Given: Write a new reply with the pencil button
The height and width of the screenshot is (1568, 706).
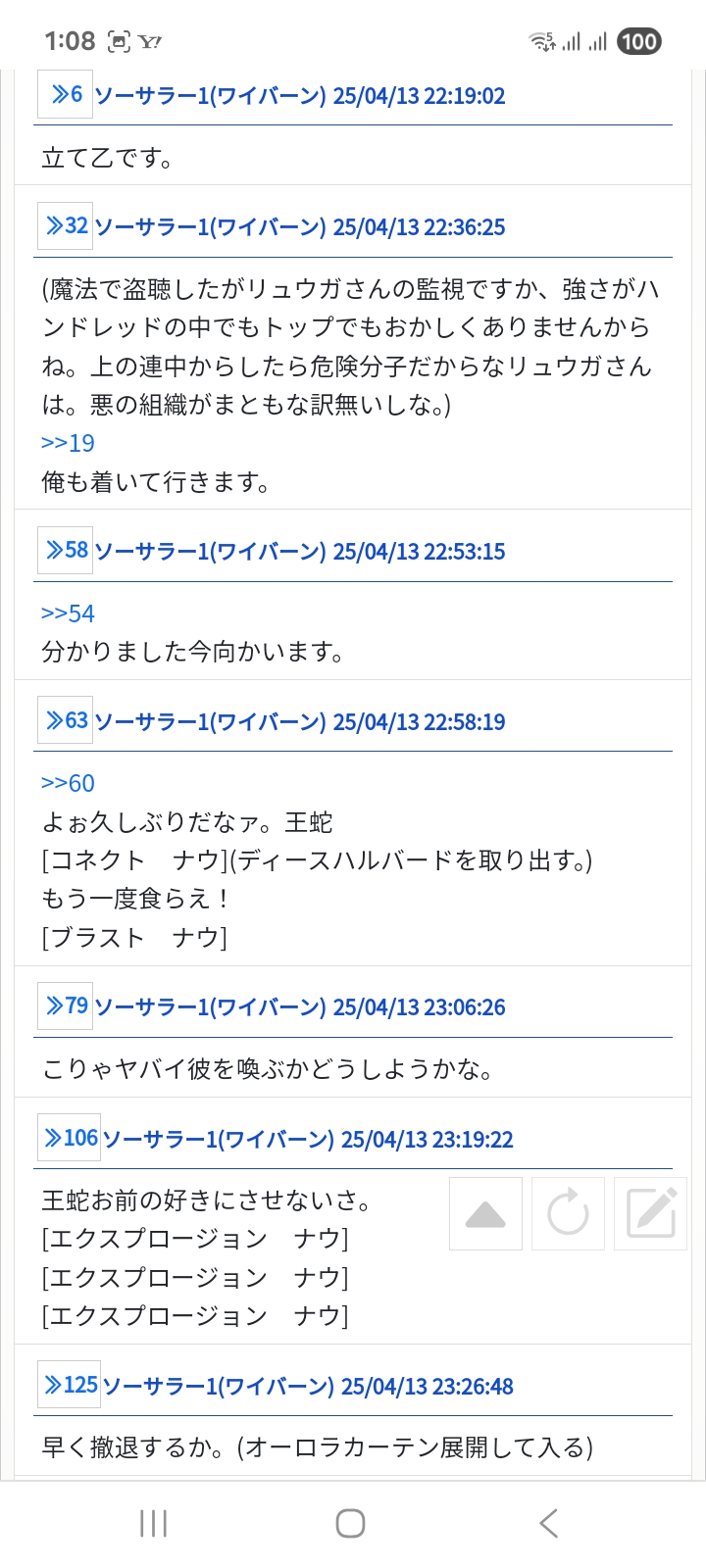Looking at the screenshot, I should [650, 1214].
